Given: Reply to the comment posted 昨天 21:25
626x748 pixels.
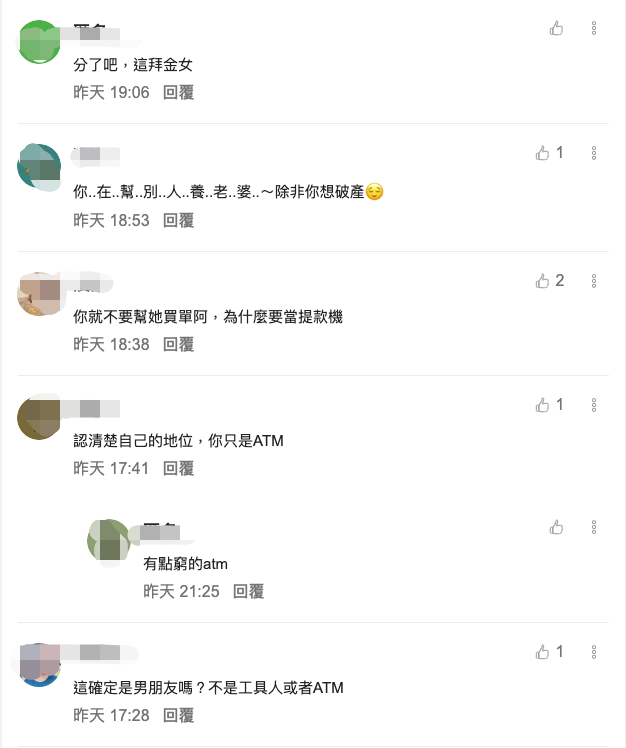Looking at the screenshot, I should [248, 592].
